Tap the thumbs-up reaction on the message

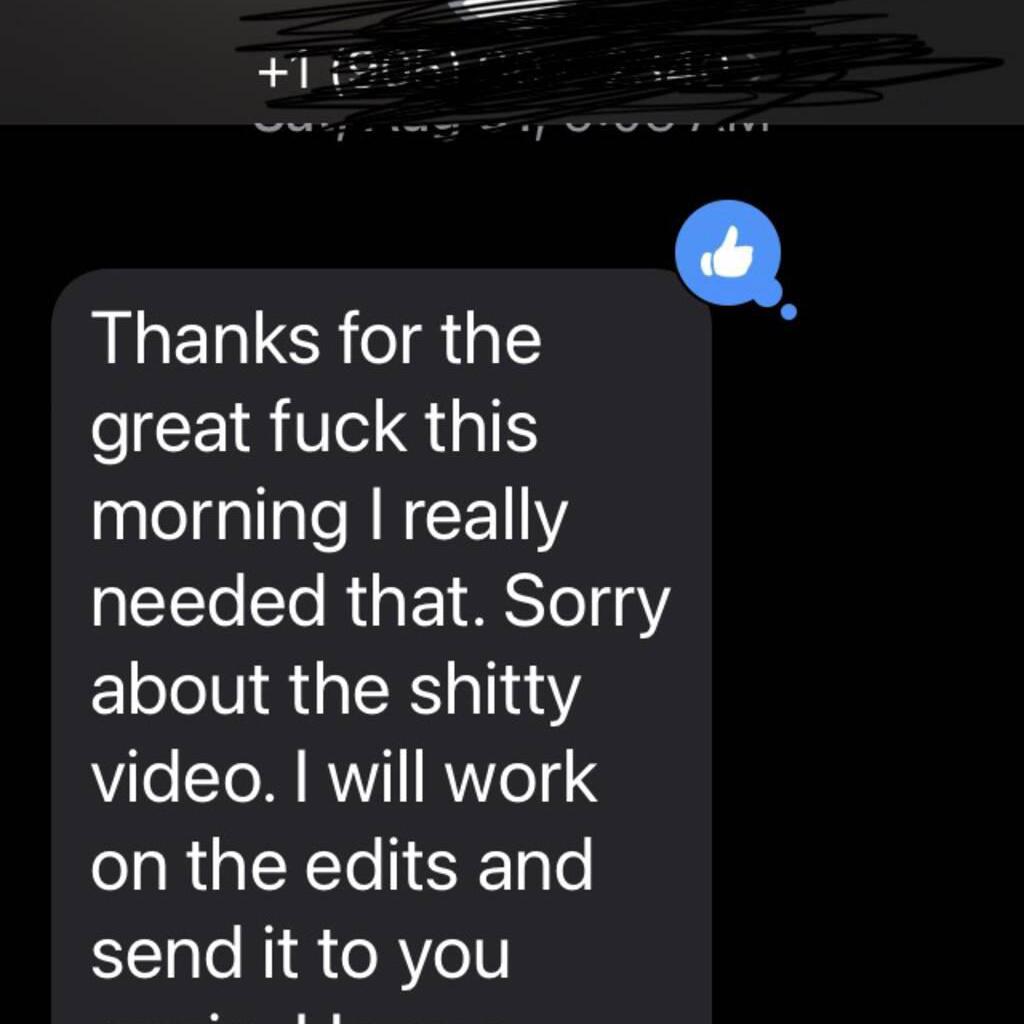[727, 251]
